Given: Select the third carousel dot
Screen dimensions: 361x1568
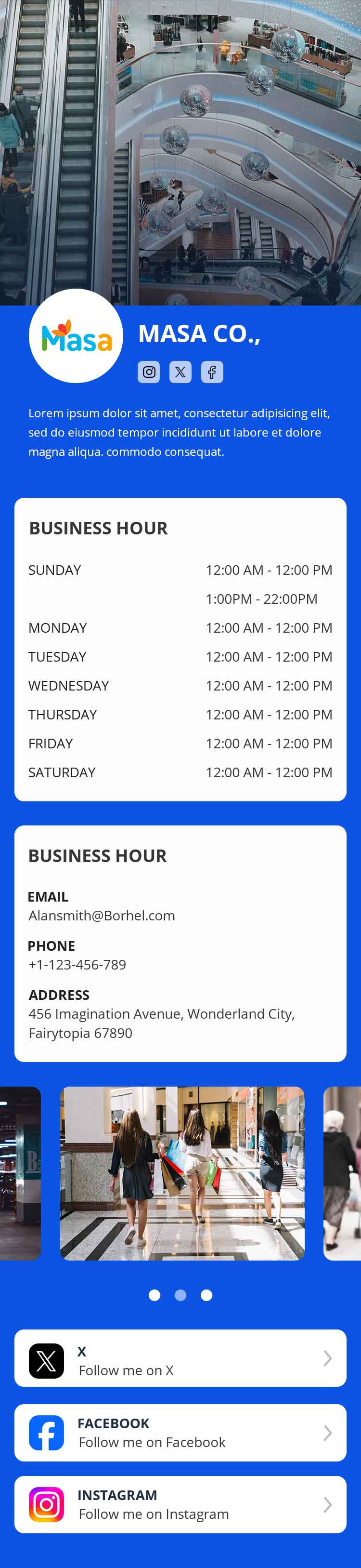Looking at the screenshot, I should [206, 1295].
